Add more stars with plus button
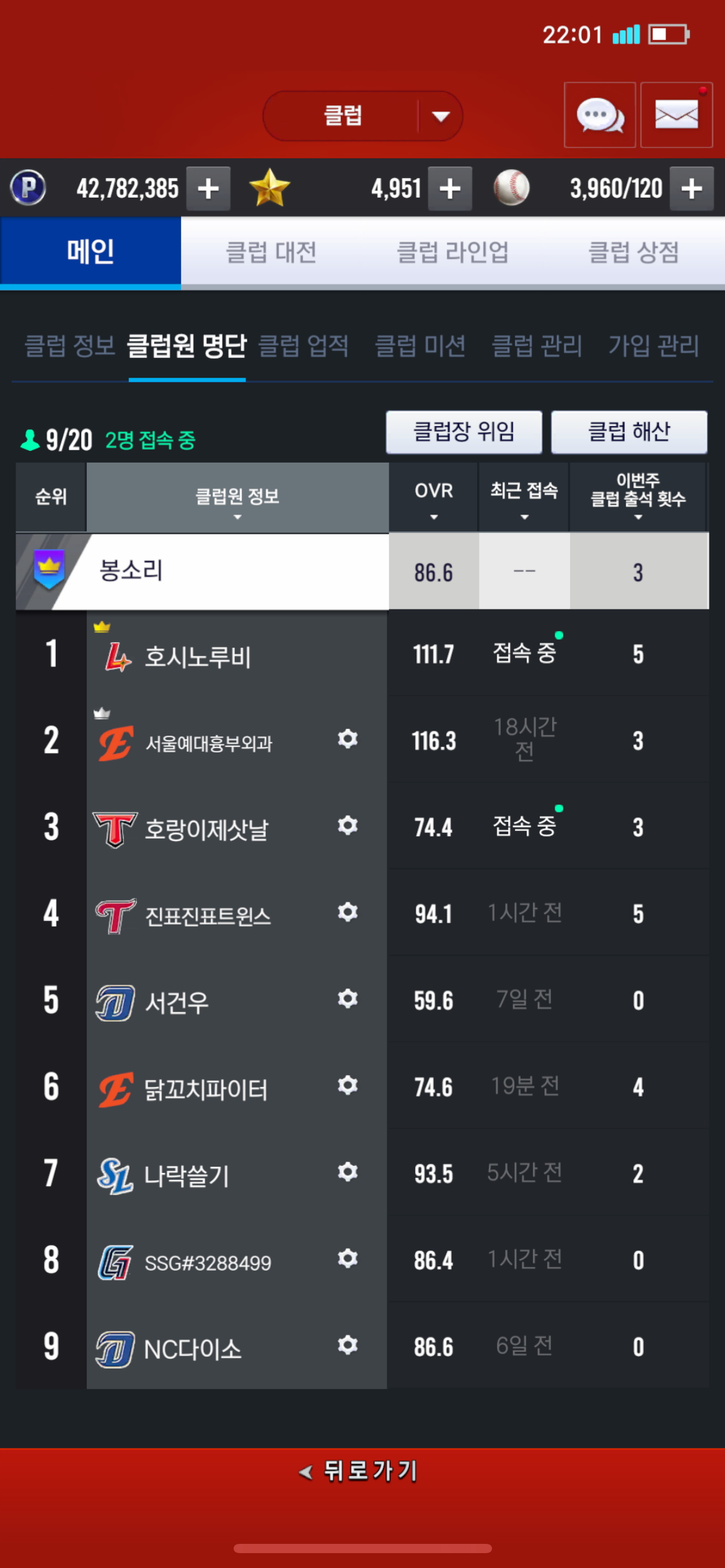Viewport: 725px width, 1568px height. (x=450, y=188)
